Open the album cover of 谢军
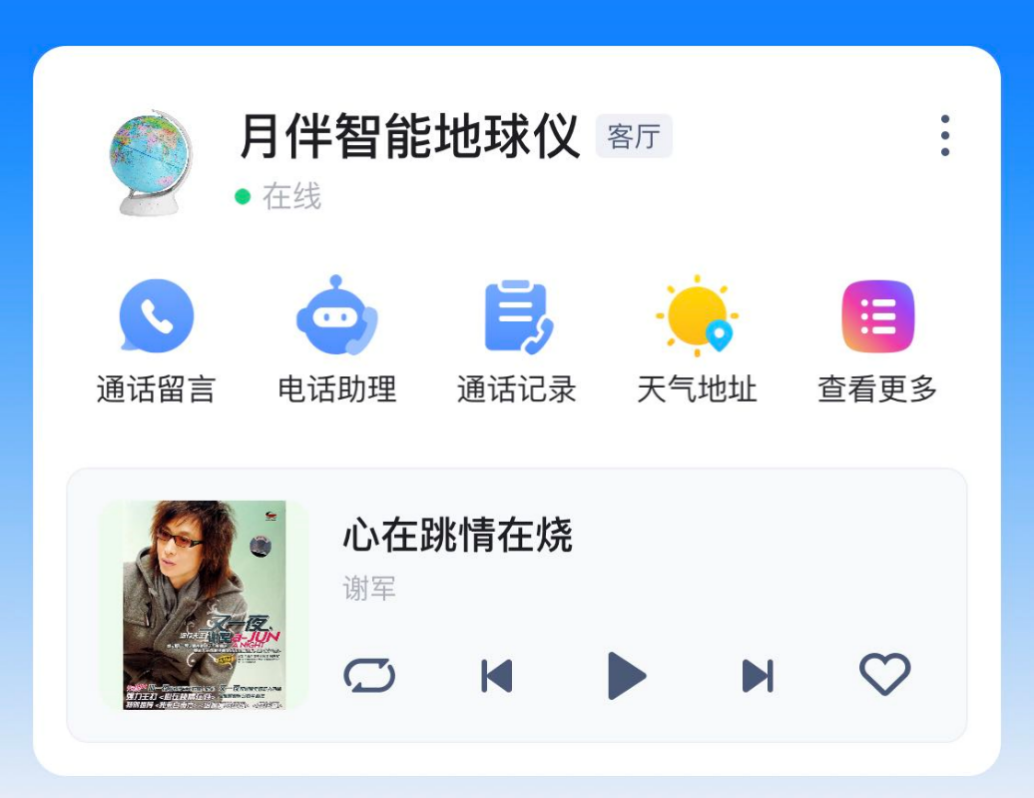The width and height of the screenshot is (1034, 798). [204, 605]
